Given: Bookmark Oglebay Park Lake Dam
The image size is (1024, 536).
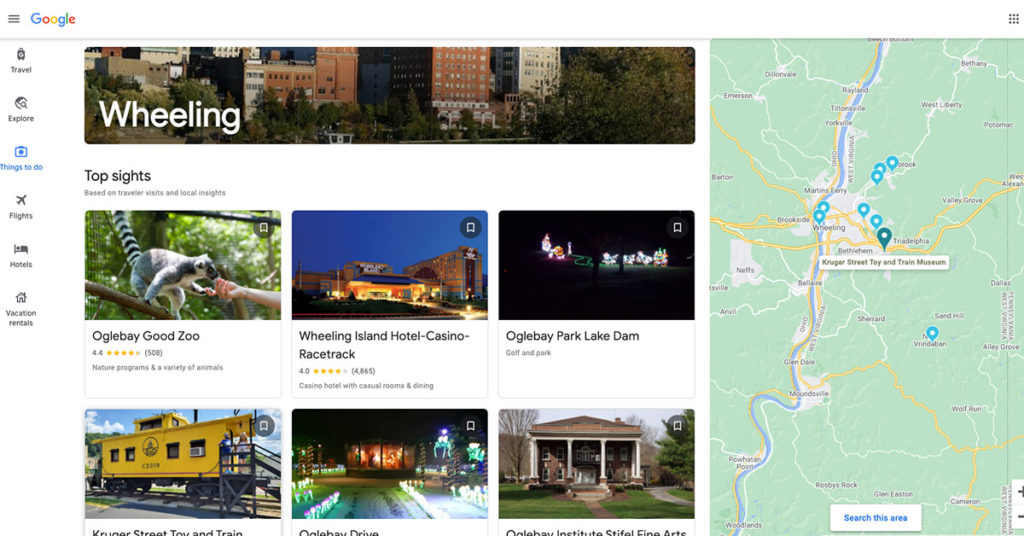Looking at the screenshot, I should pyautogui.click(x=677, y=228).
